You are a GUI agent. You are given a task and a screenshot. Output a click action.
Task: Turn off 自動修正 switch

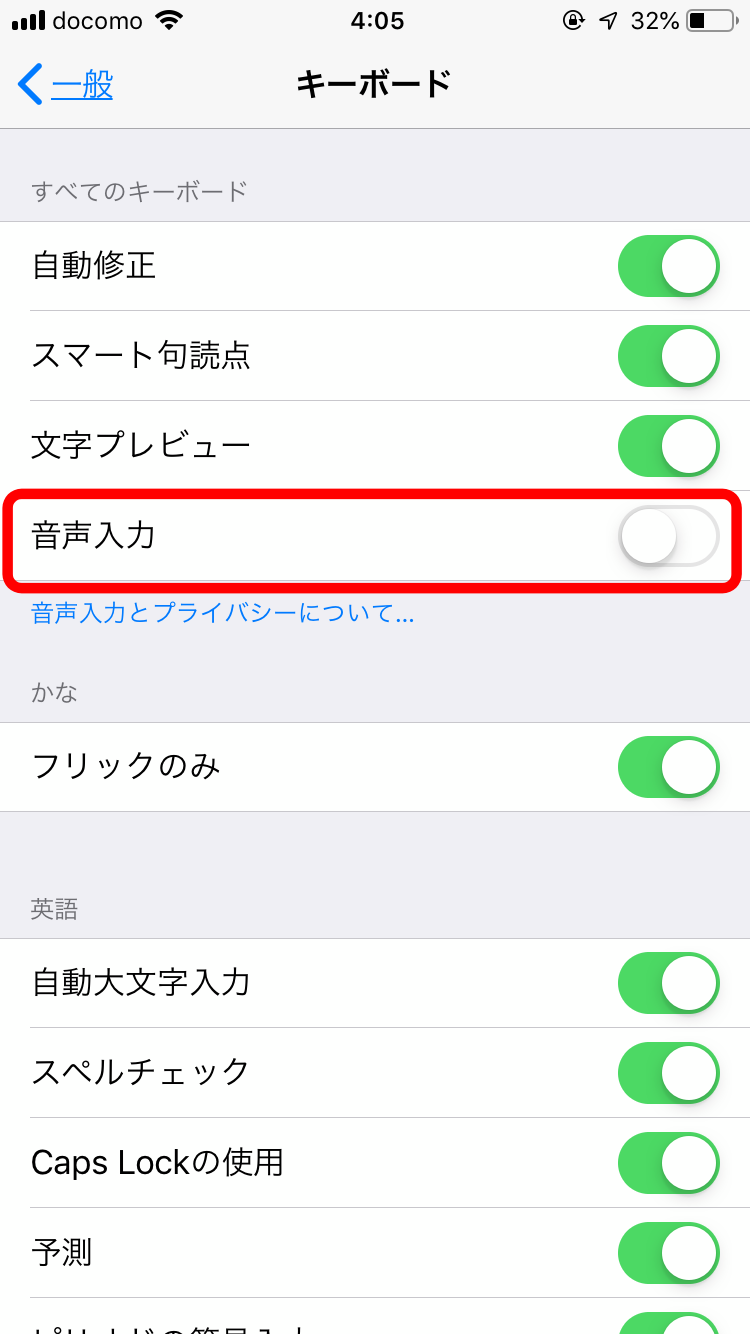click(669, 266)
